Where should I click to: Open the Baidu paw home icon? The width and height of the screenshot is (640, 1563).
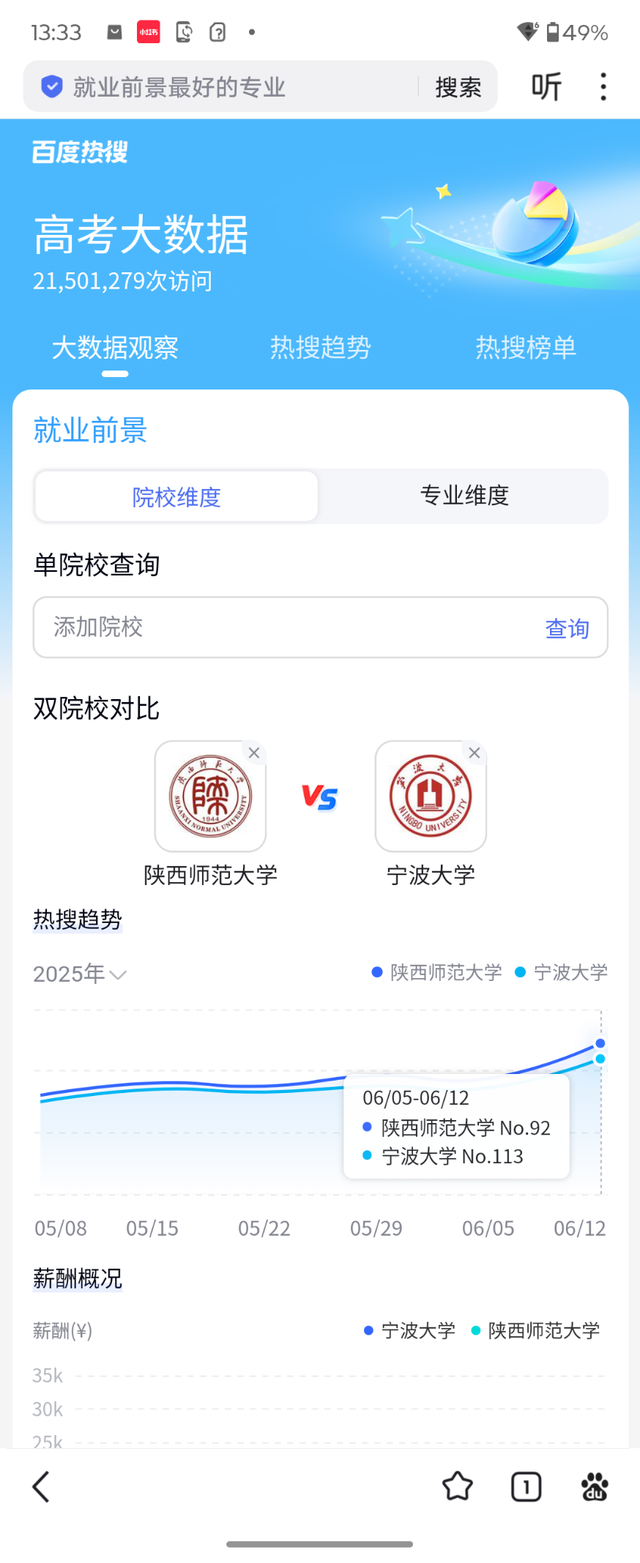(x=595, y=1487)
